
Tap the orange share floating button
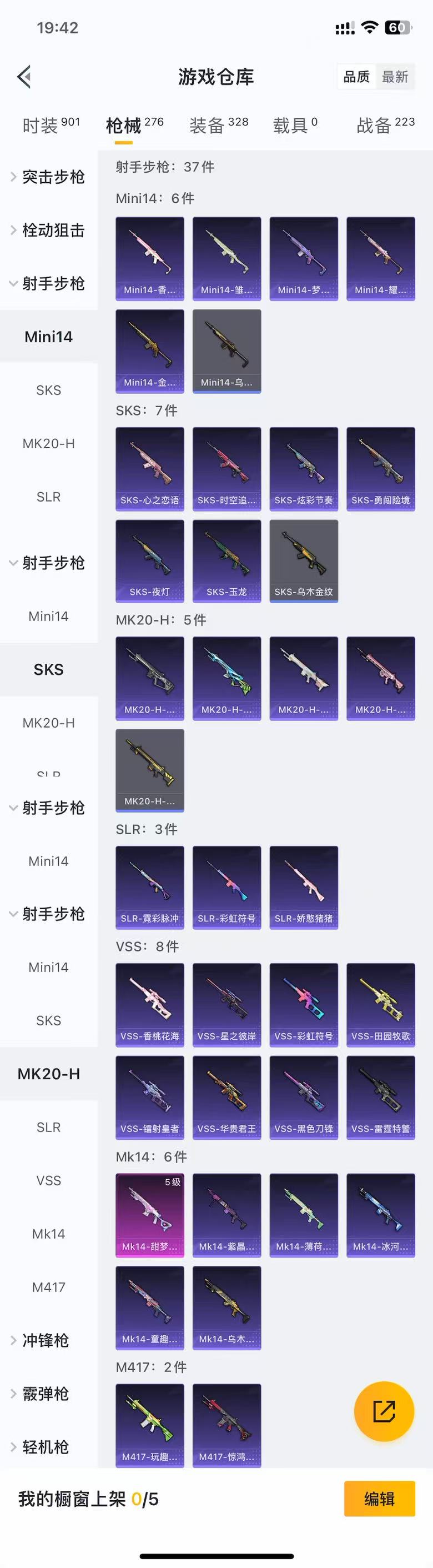tap(384, 1411)
